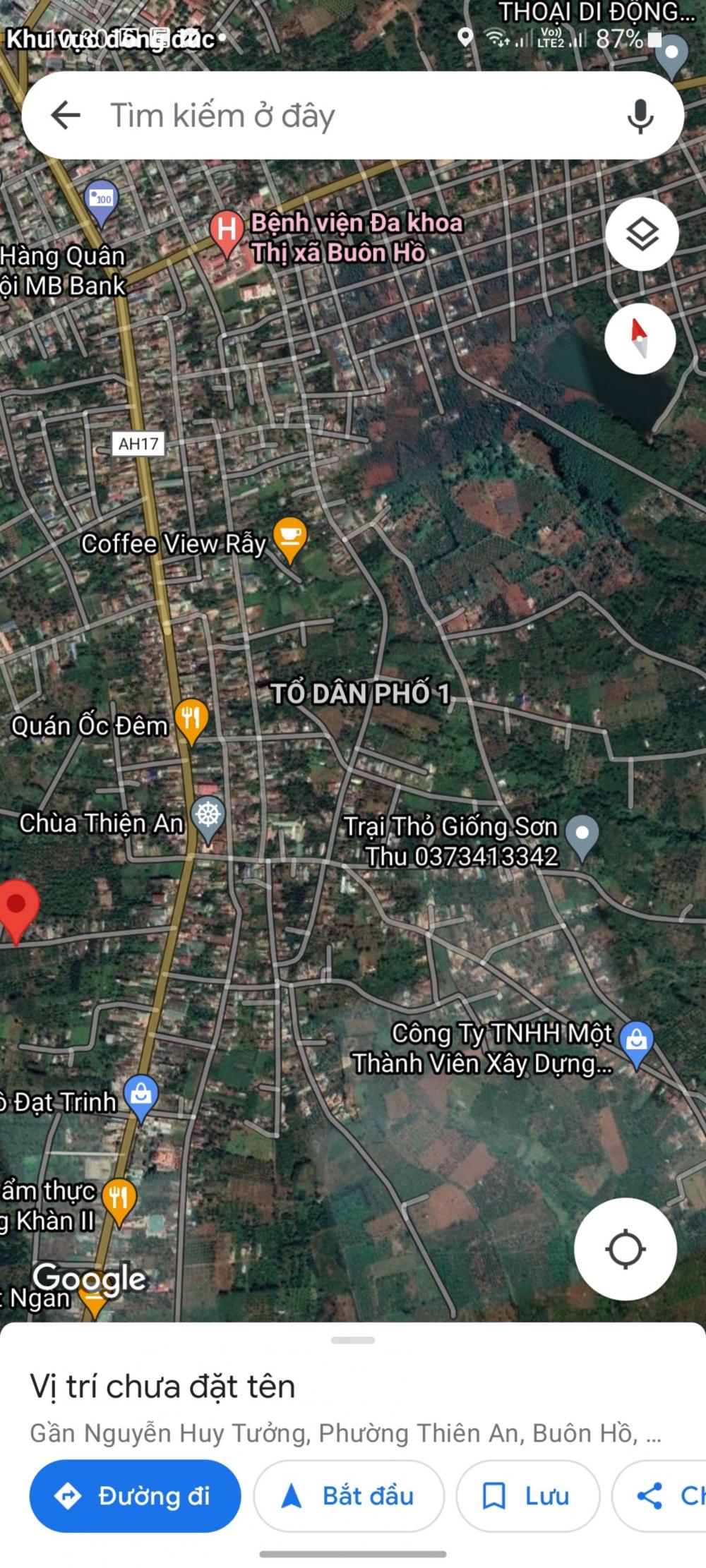Save this location with Lưu
This screenshot has width=706, height=1568.
(x=527, y=1496)
